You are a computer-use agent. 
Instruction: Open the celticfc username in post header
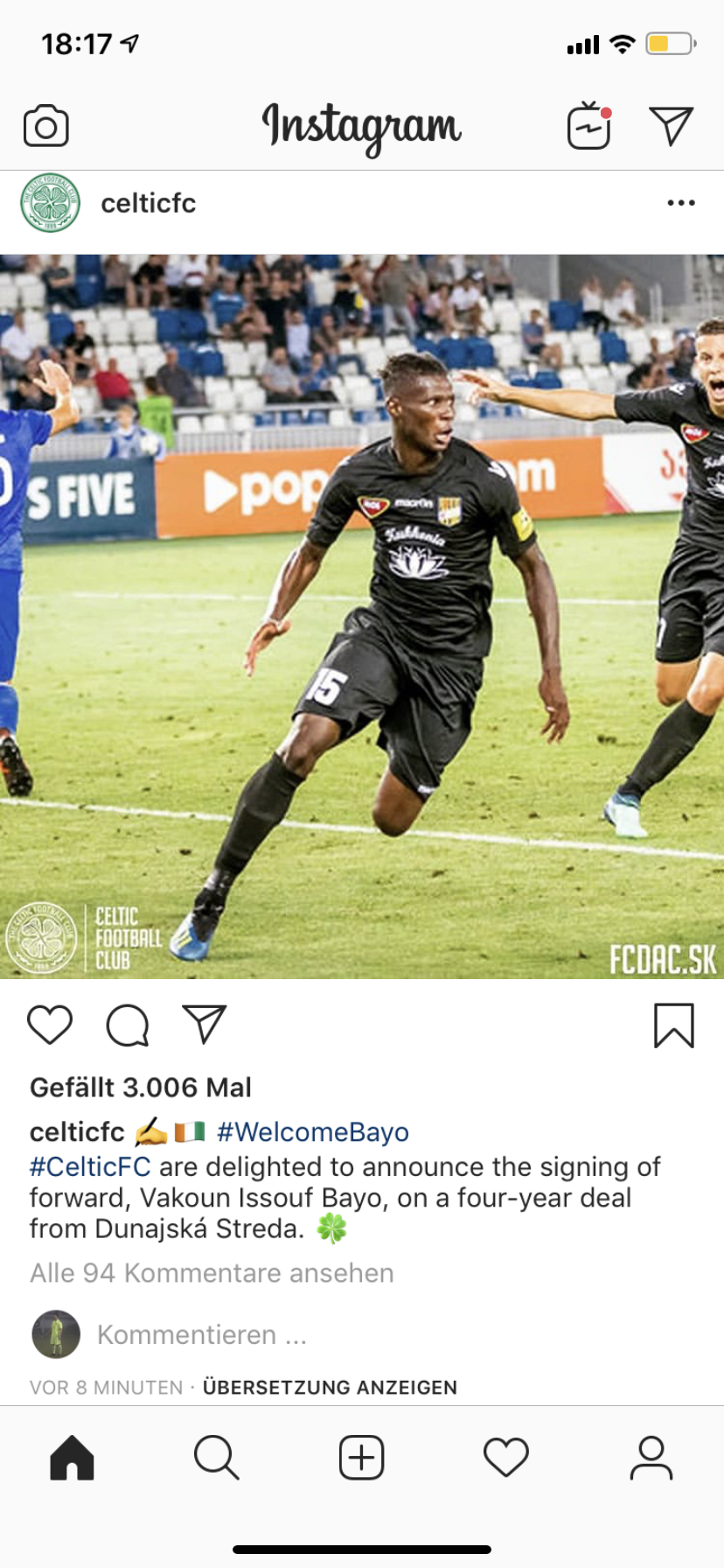point(148,203)
